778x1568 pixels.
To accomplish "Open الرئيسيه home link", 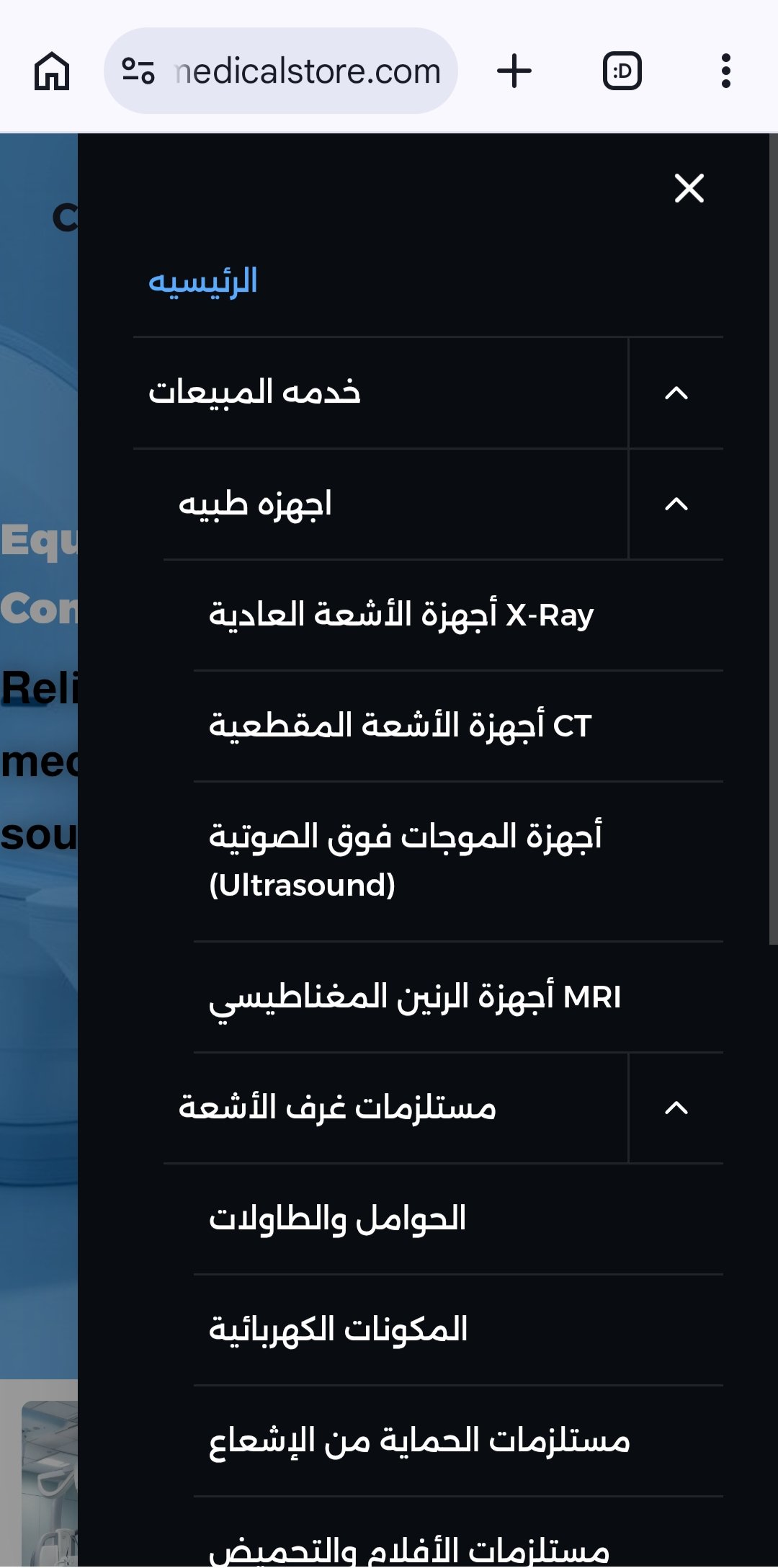I will coord(203,282).
